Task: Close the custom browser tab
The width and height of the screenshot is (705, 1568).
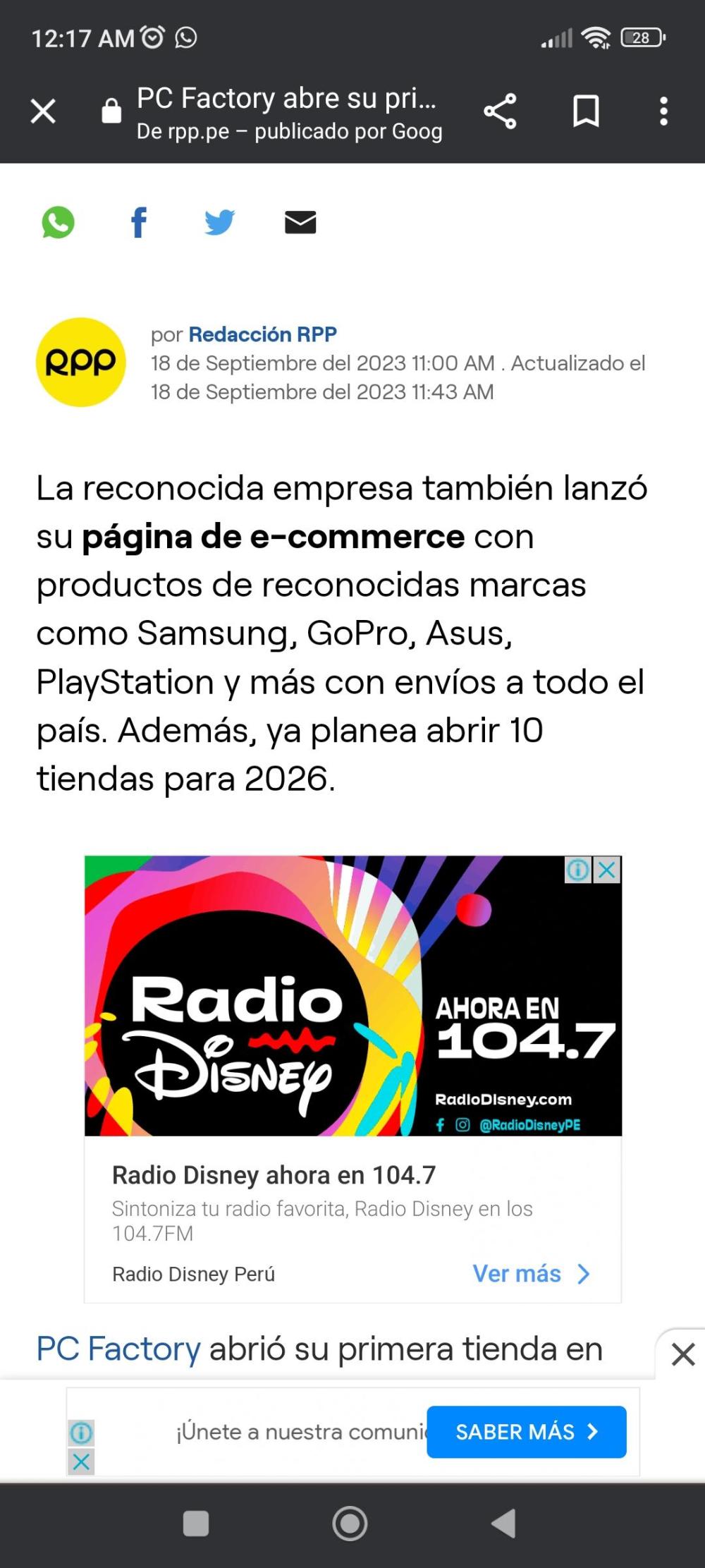Action: point(43,111)
